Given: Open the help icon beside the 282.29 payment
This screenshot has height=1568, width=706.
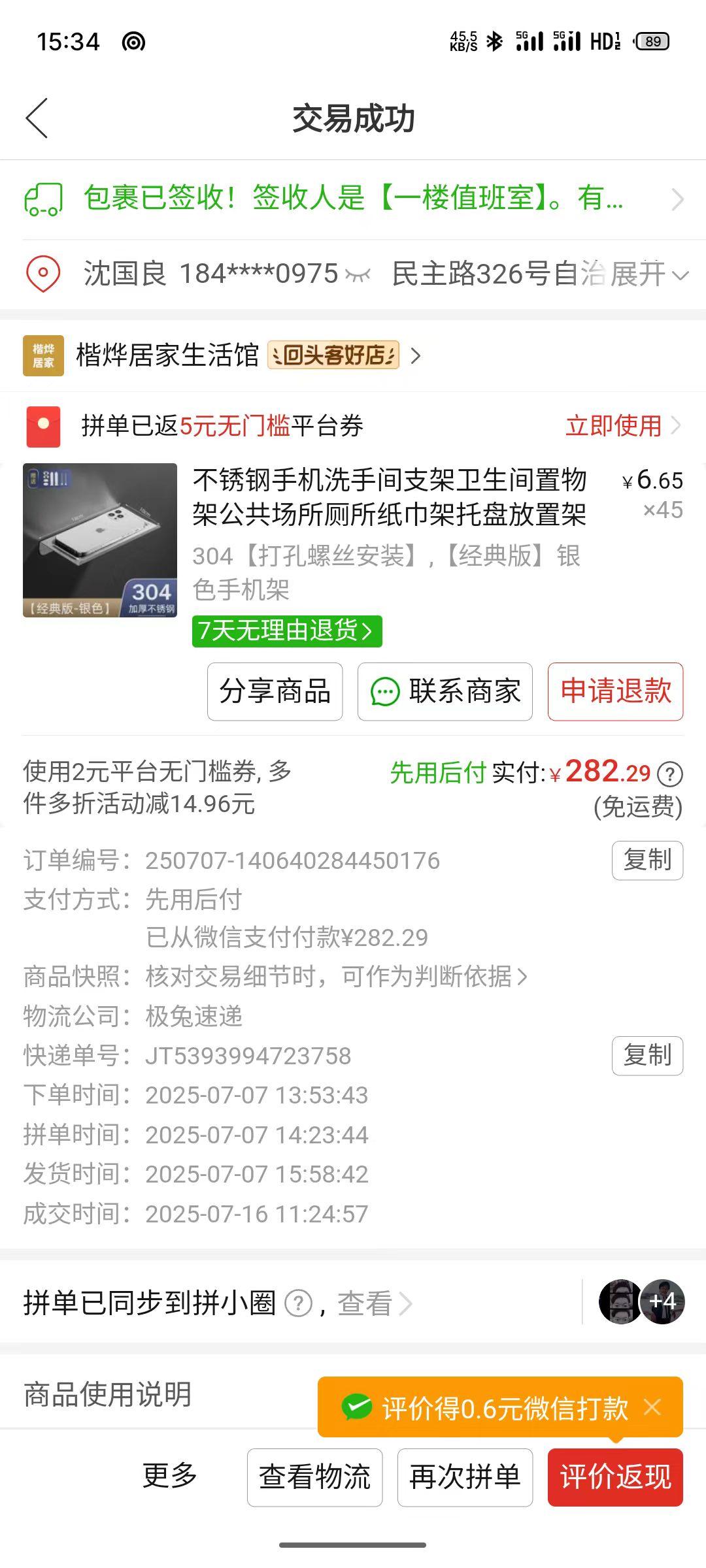Looking at the screenshot, I should [670, 775].
